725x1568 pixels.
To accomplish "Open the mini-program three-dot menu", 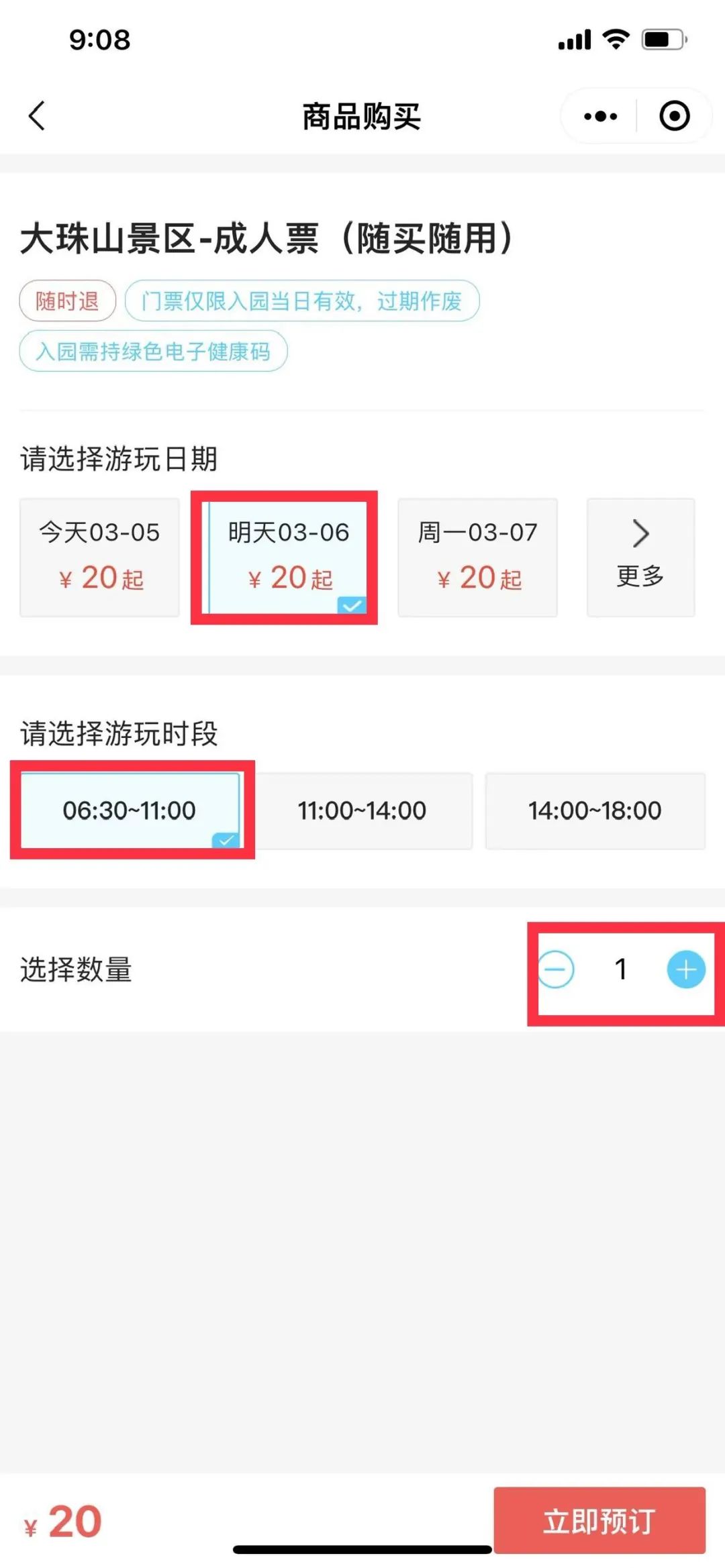I will pyautogui.click(x=600, y=116).
